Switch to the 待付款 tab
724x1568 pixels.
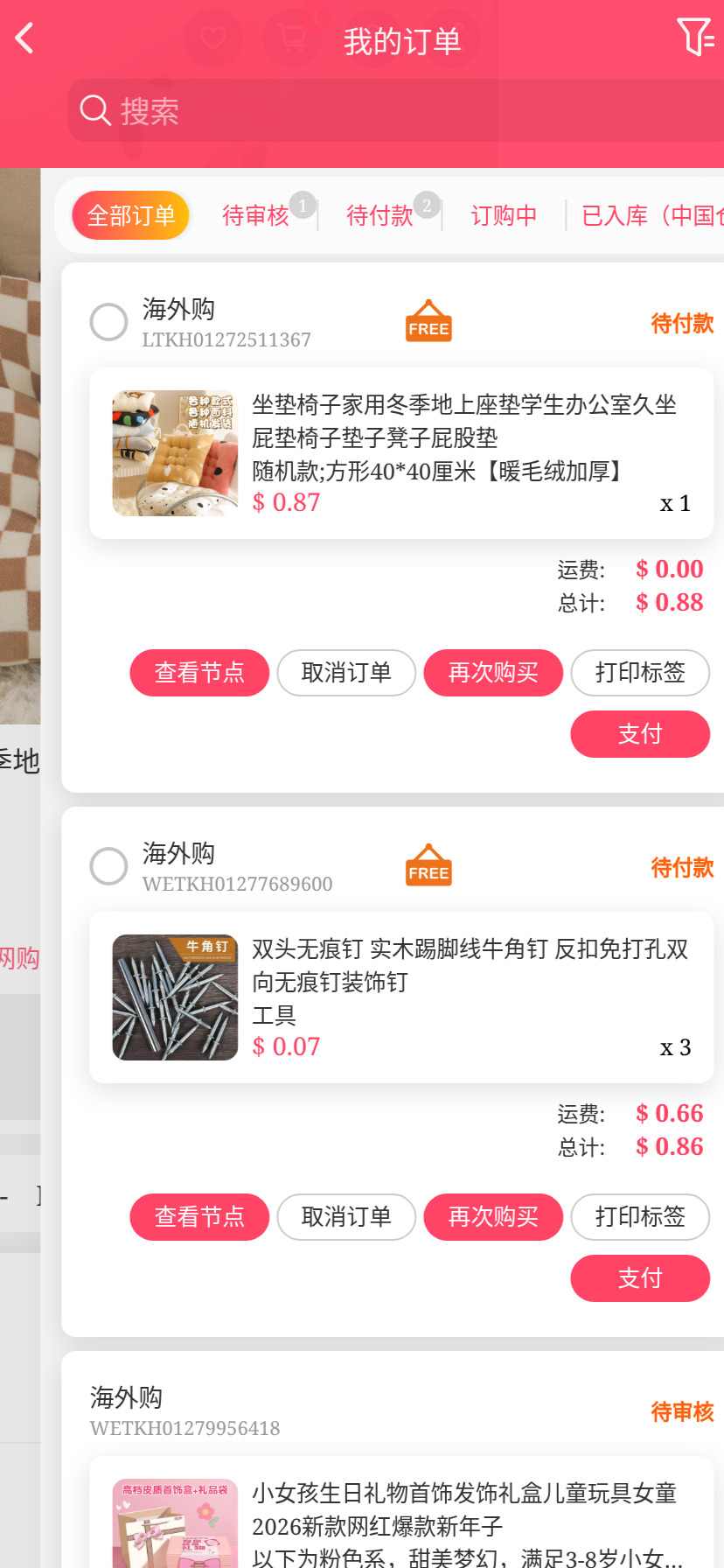point(379,215)
